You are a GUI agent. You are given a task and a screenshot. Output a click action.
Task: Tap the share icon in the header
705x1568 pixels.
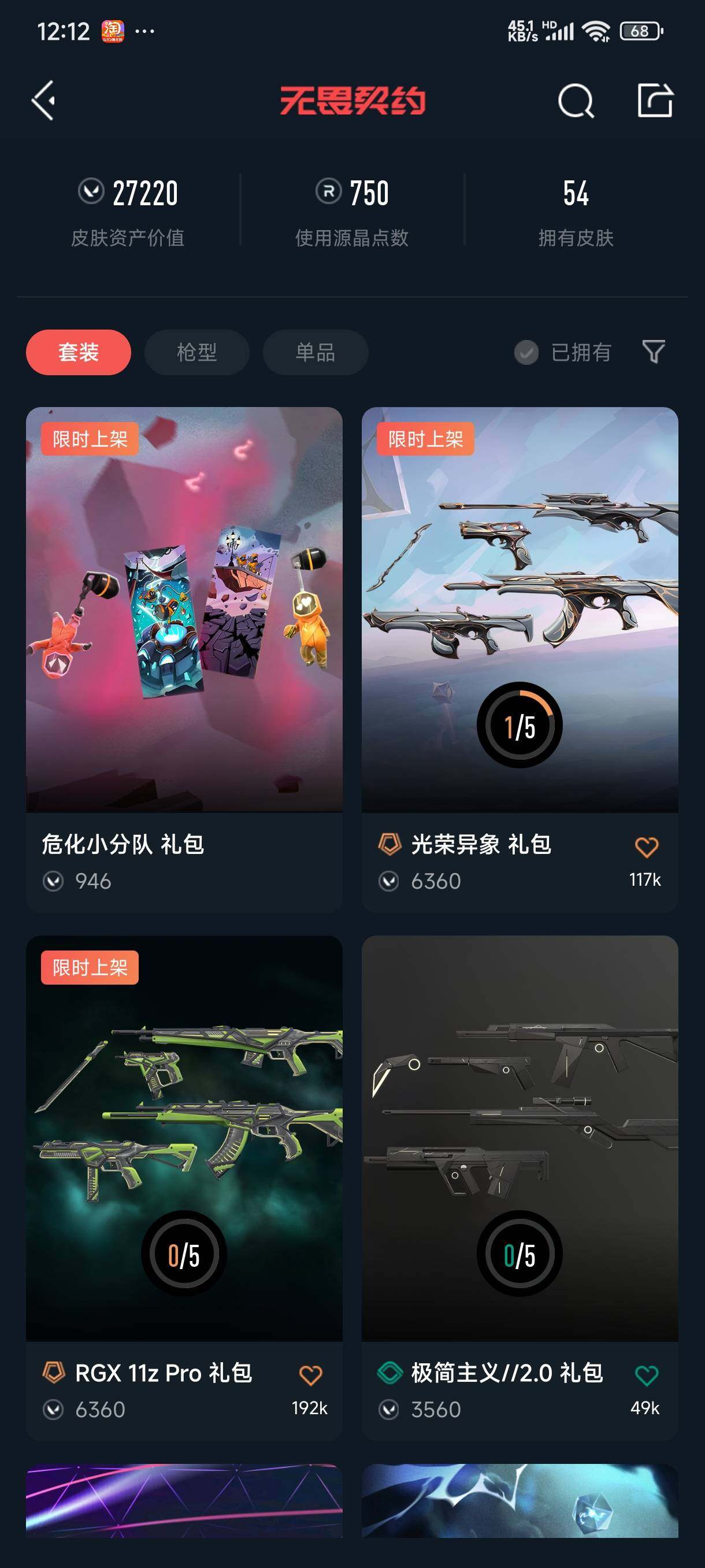[655, 100]
